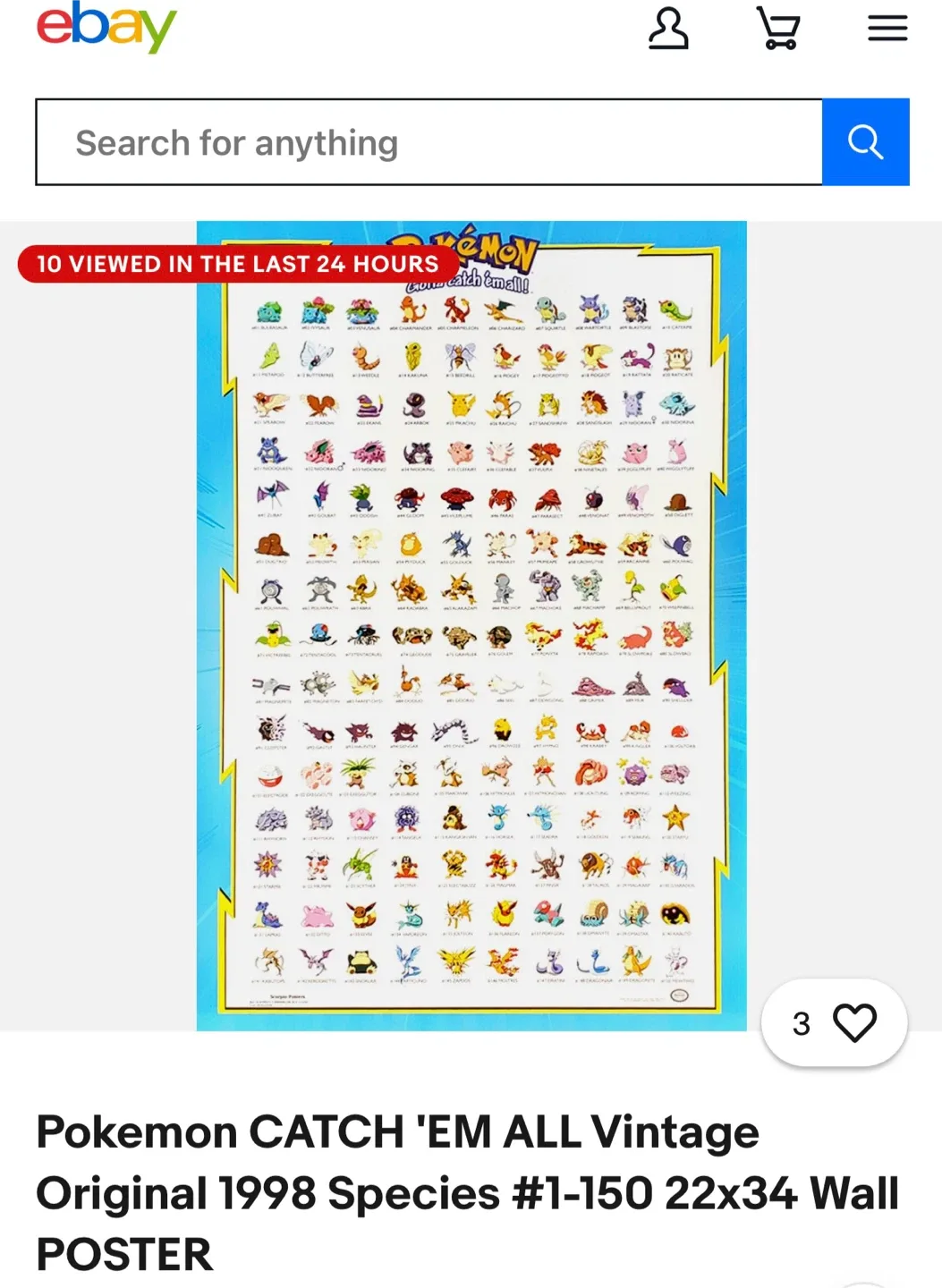This screenshot has height=1288, width=942.
Task: Click the cart icon next to the menu
Action: click(x=777, y=30)
